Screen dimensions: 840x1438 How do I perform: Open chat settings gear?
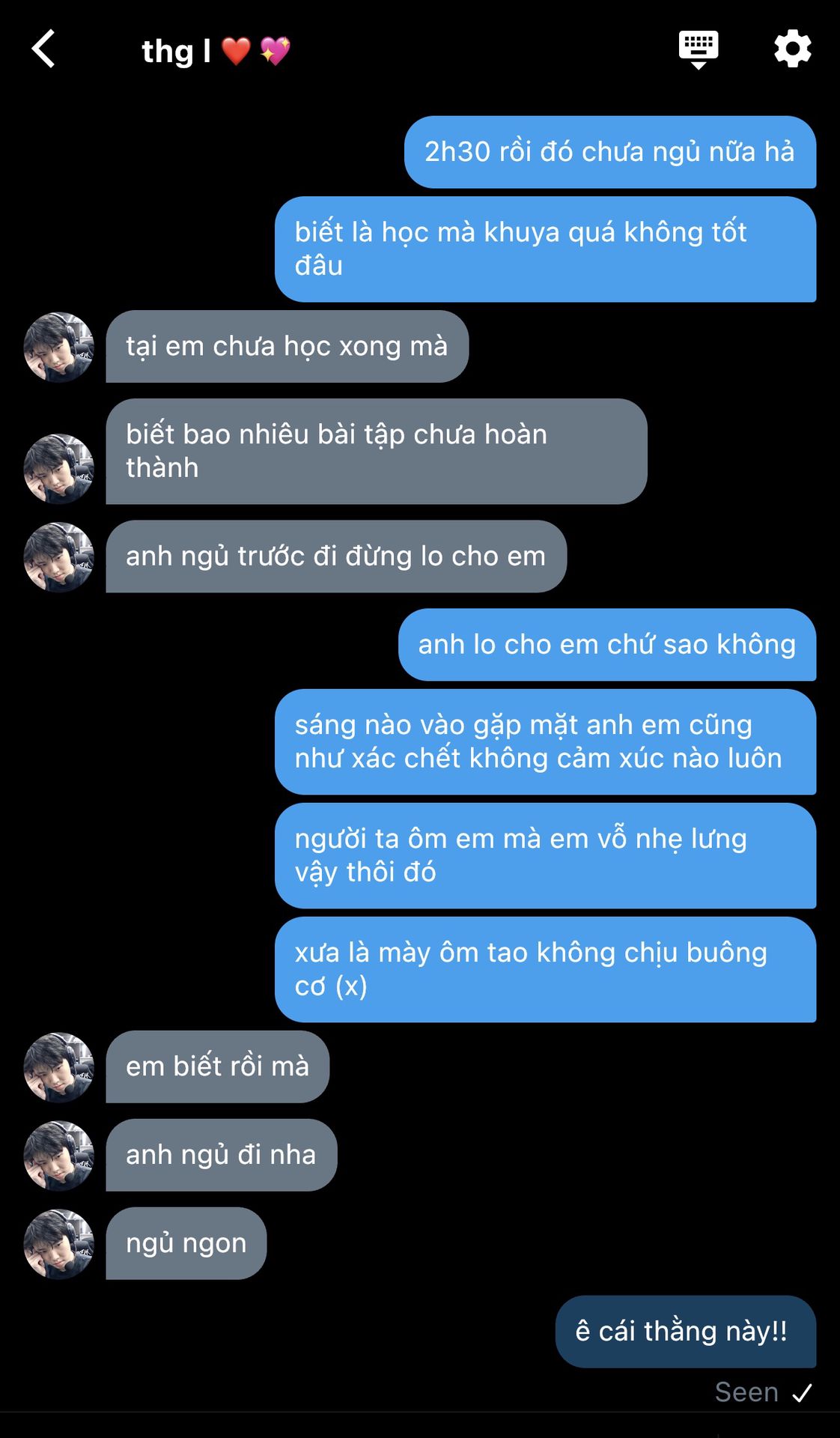pyautogui.click(x=792, y=49)
